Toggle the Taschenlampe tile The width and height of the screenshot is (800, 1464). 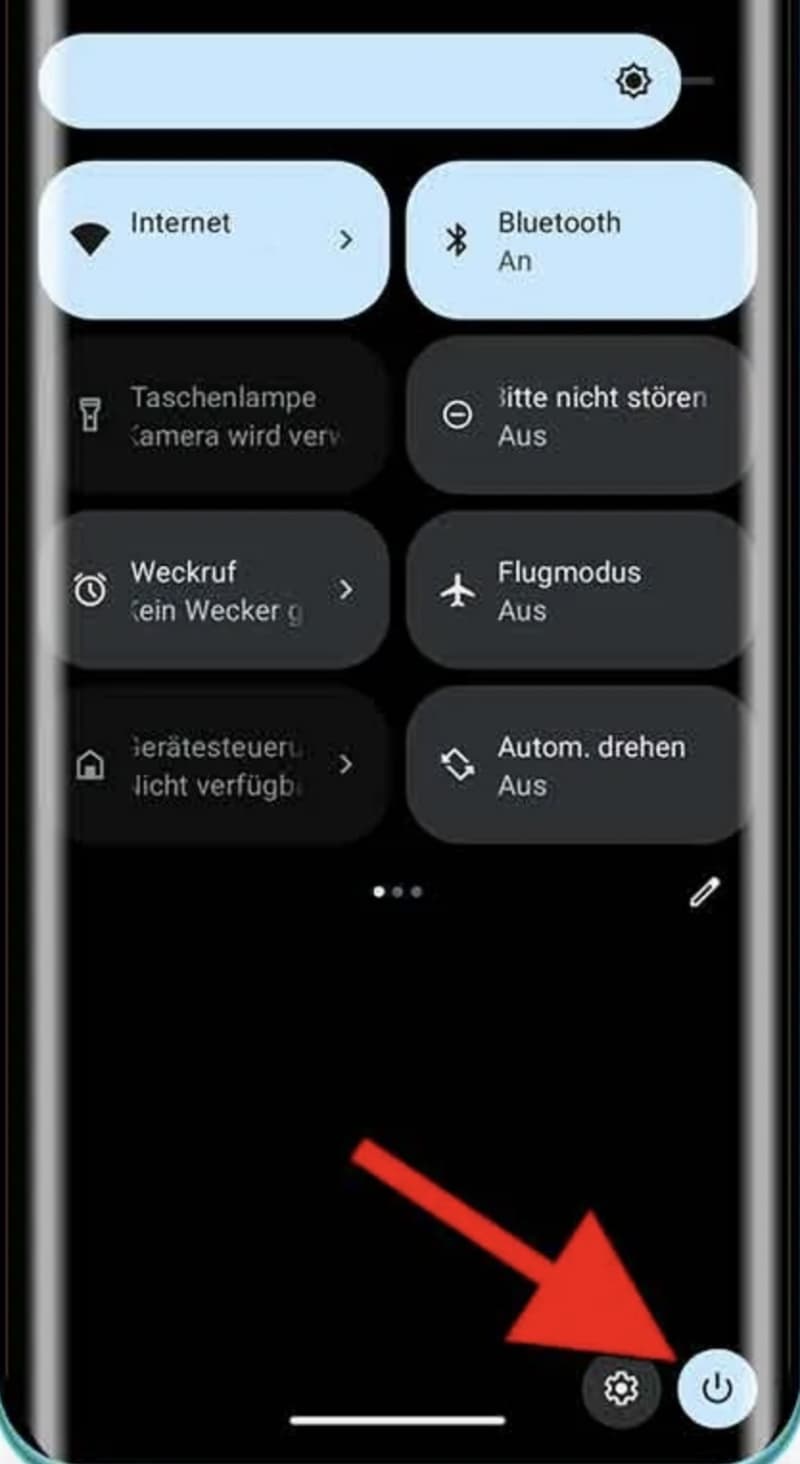[x=214, y=415]
